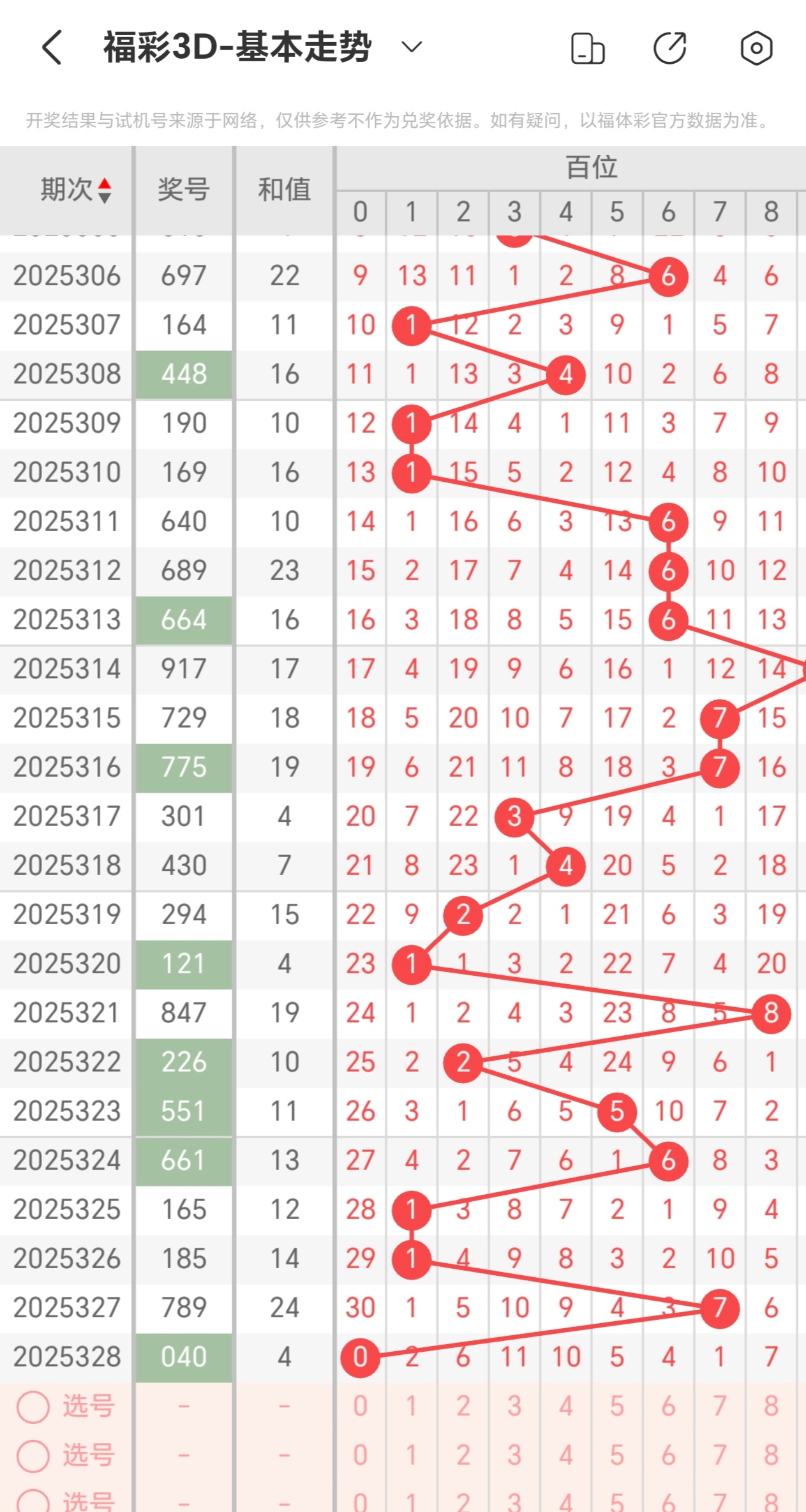Toggle the screen orientation icon
The width and height of the screenshot is (806, 1512).
(x=587, y=49)
